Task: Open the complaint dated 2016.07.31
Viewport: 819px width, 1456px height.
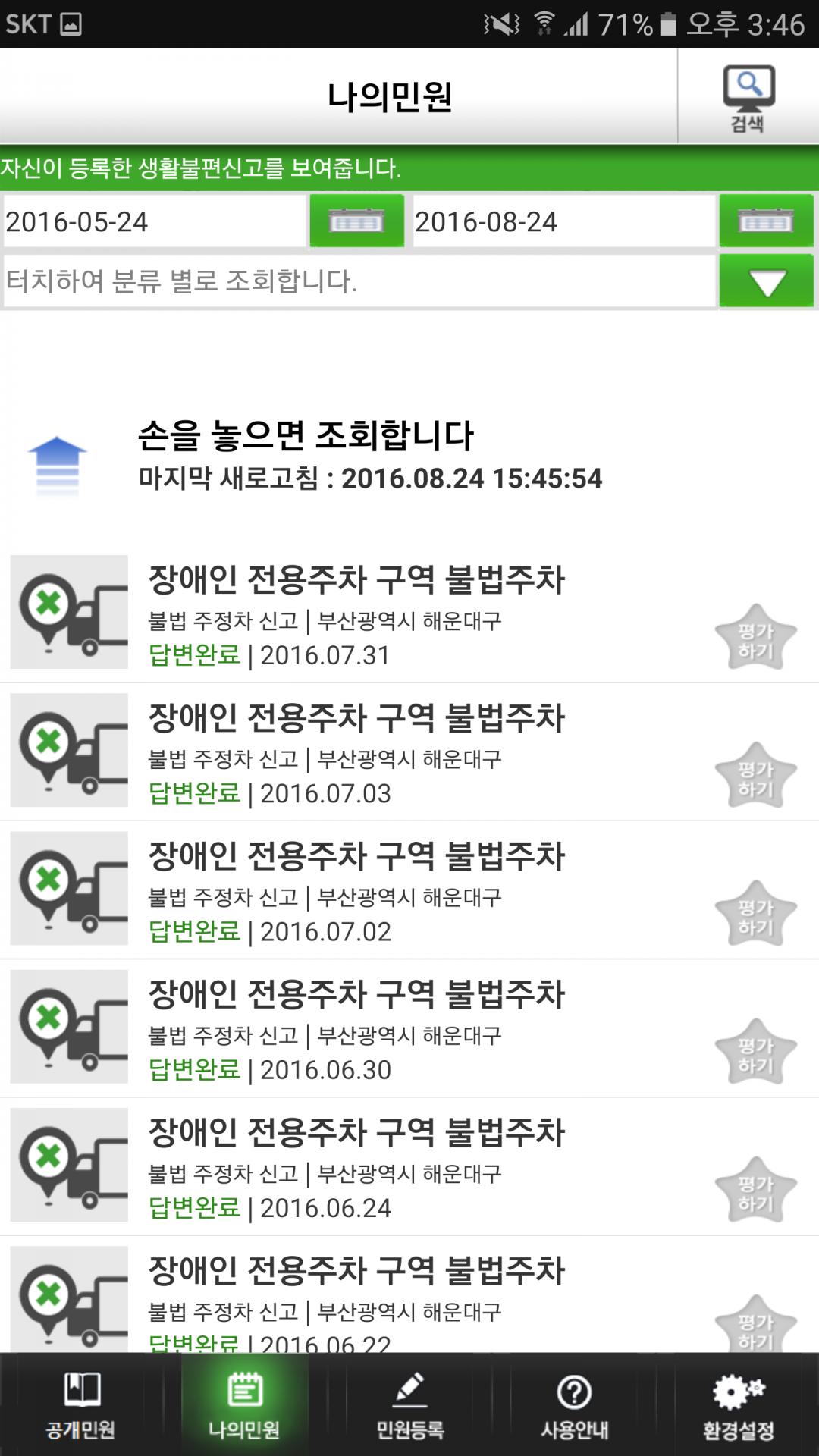Action: pos(356,614)
